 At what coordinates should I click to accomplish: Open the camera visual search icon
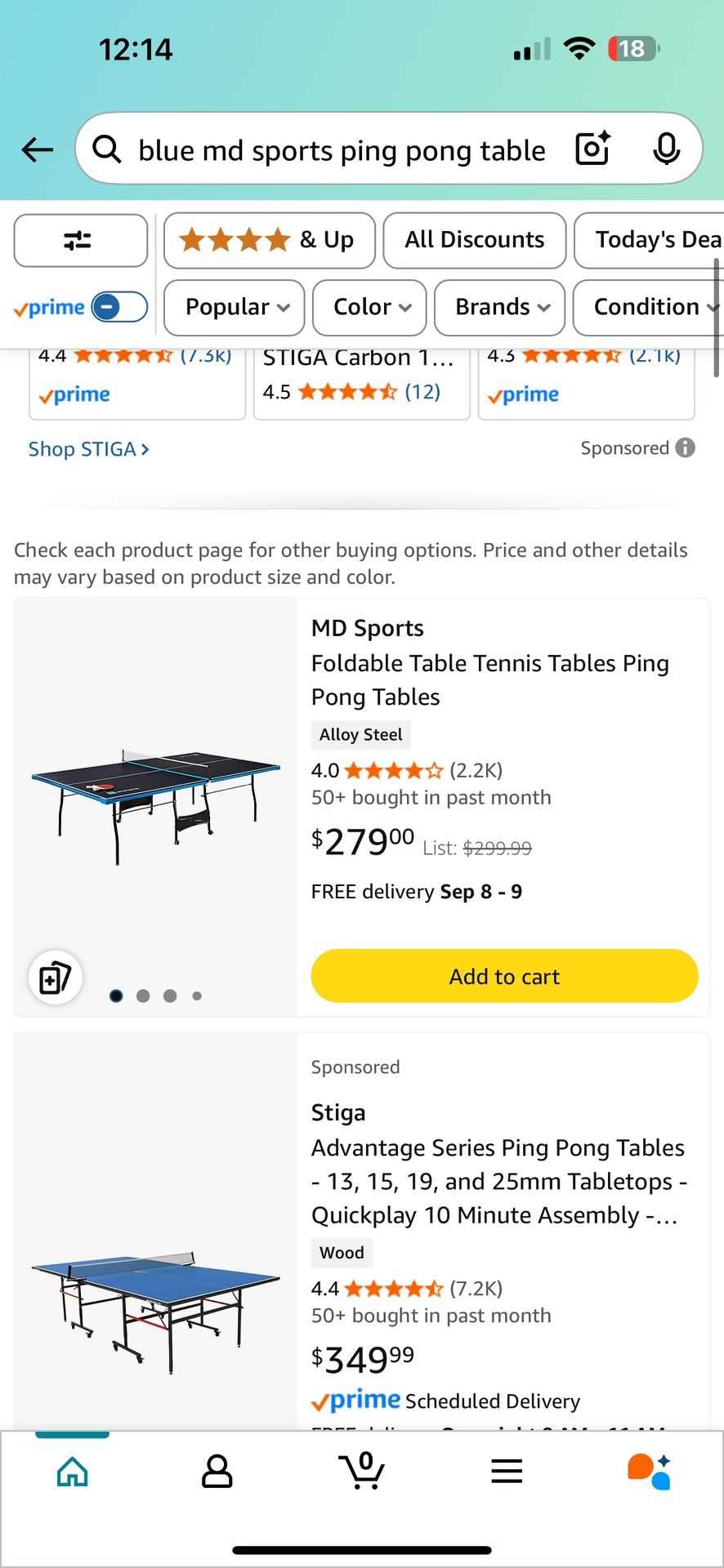pos(592,149)
